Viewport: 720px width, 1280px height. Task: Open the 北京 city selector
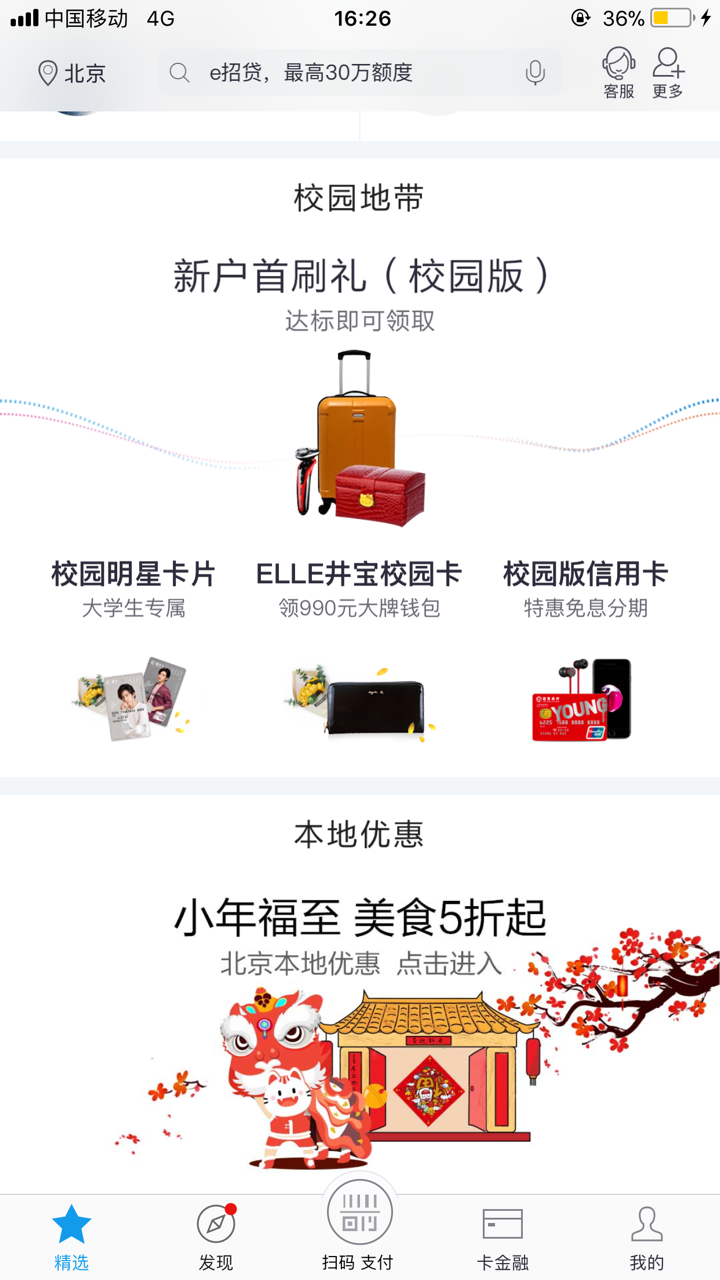[72, 73]
